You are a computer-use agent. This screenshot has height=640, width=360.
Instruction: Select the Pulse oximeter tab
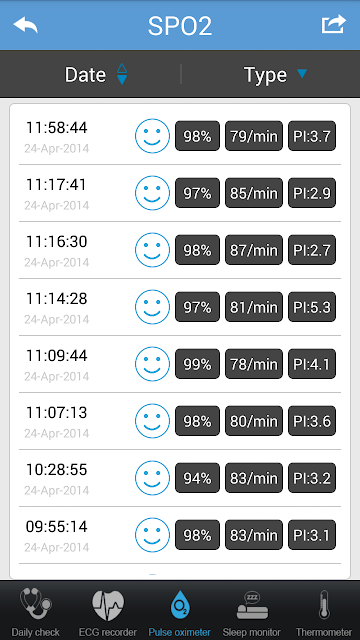[180, 611]
